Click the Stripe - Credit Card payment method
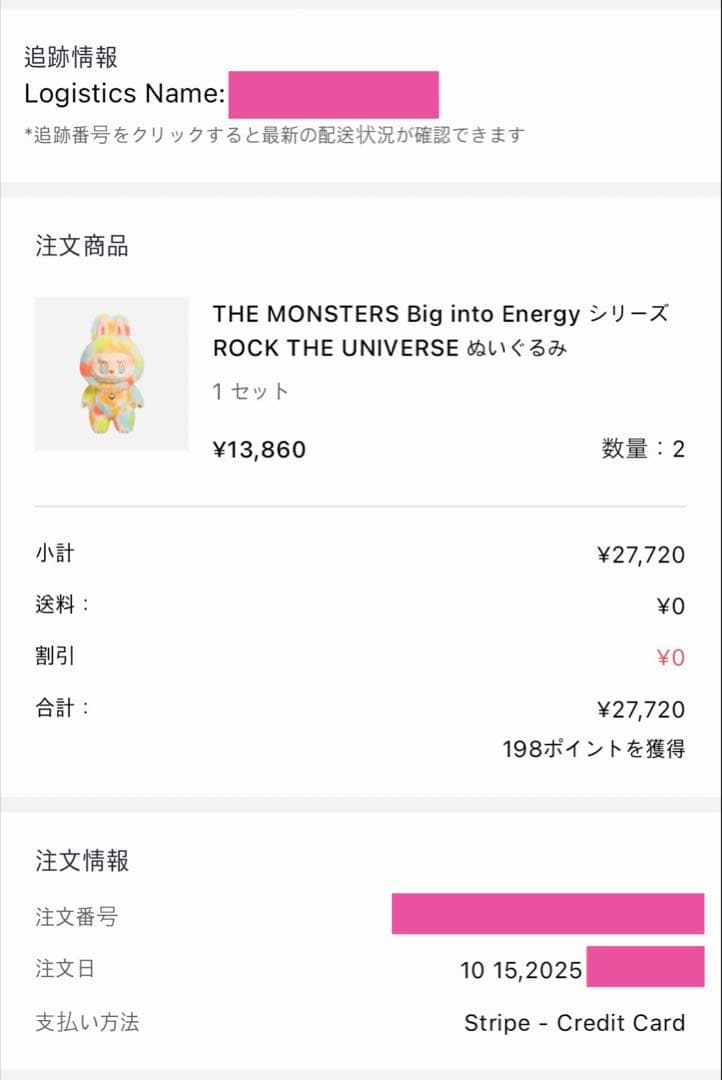This screenshot has height=1080, width=722. pos(575,1023)
